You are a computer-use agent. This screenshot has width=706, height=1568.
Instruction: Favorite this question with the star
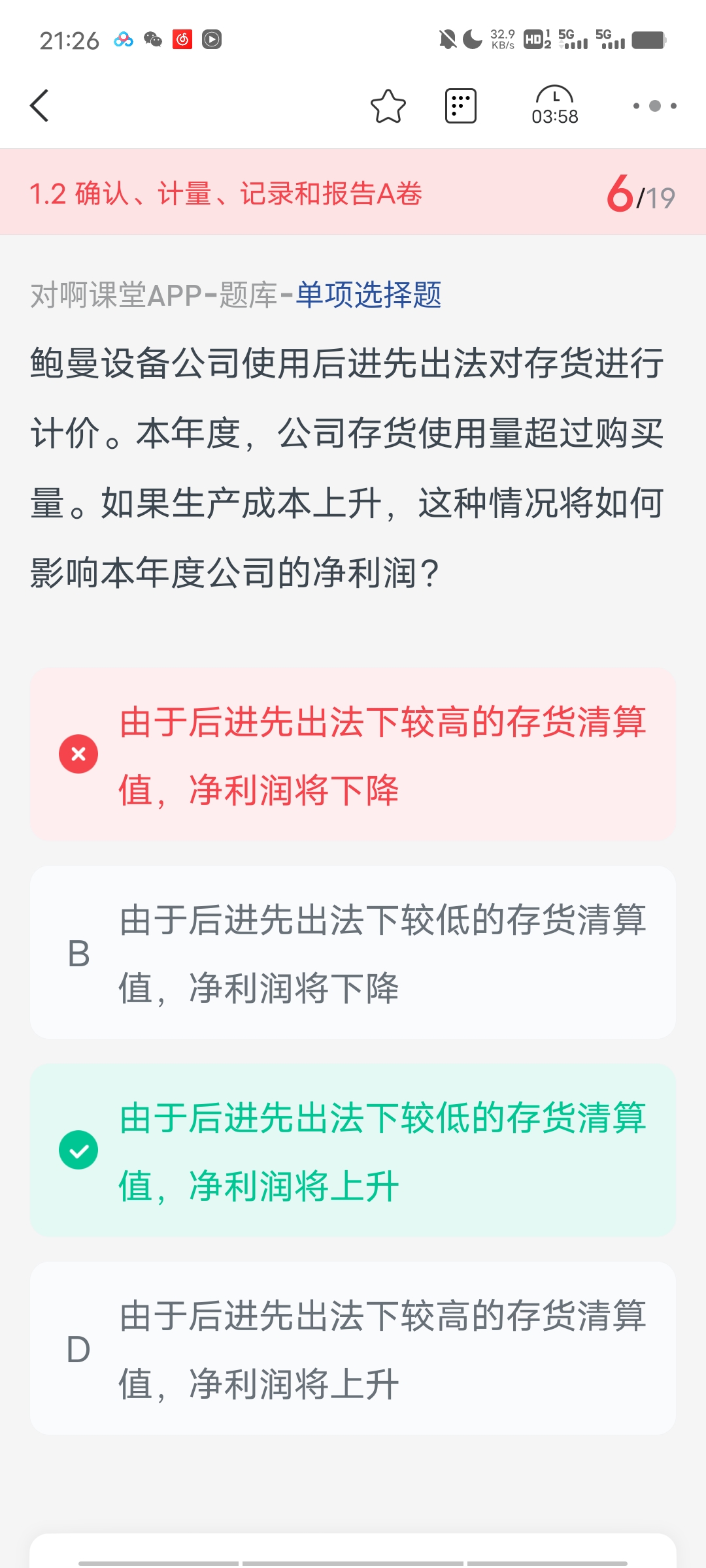388,106
